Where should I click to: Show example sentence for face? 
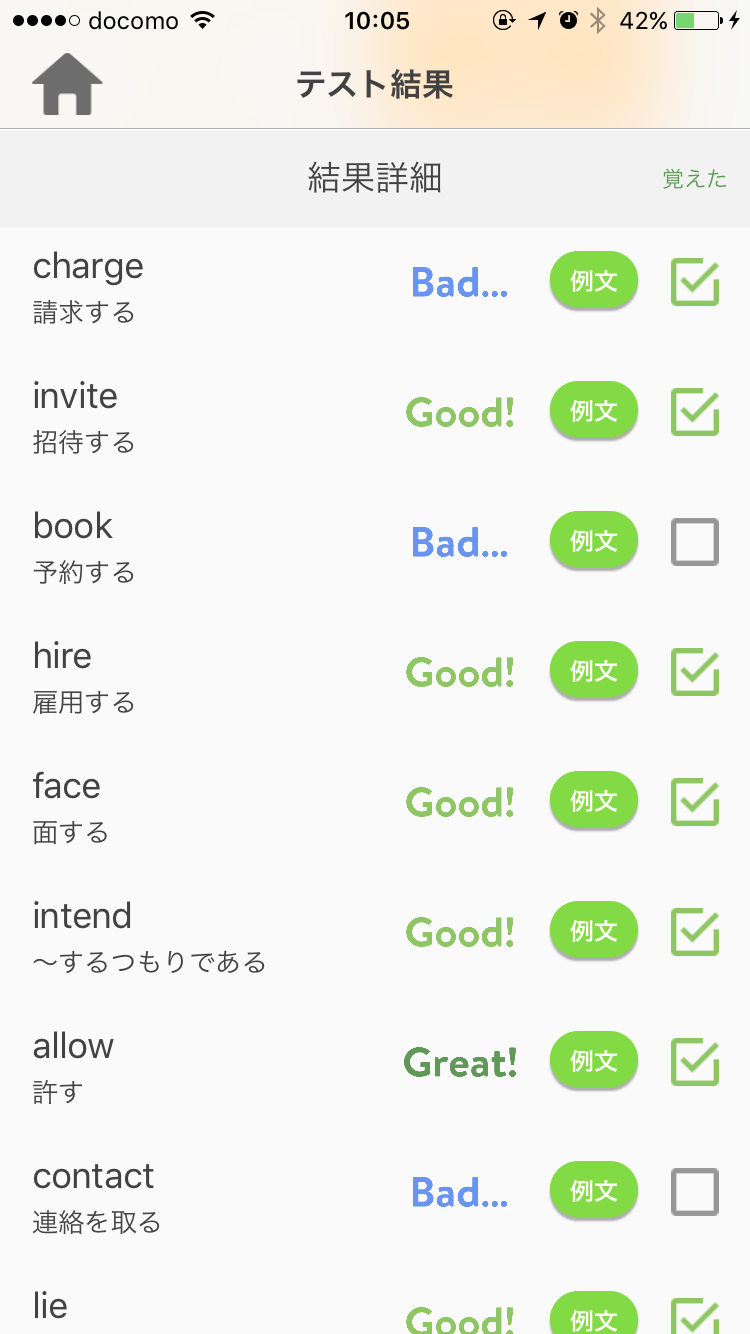[594, 801]
